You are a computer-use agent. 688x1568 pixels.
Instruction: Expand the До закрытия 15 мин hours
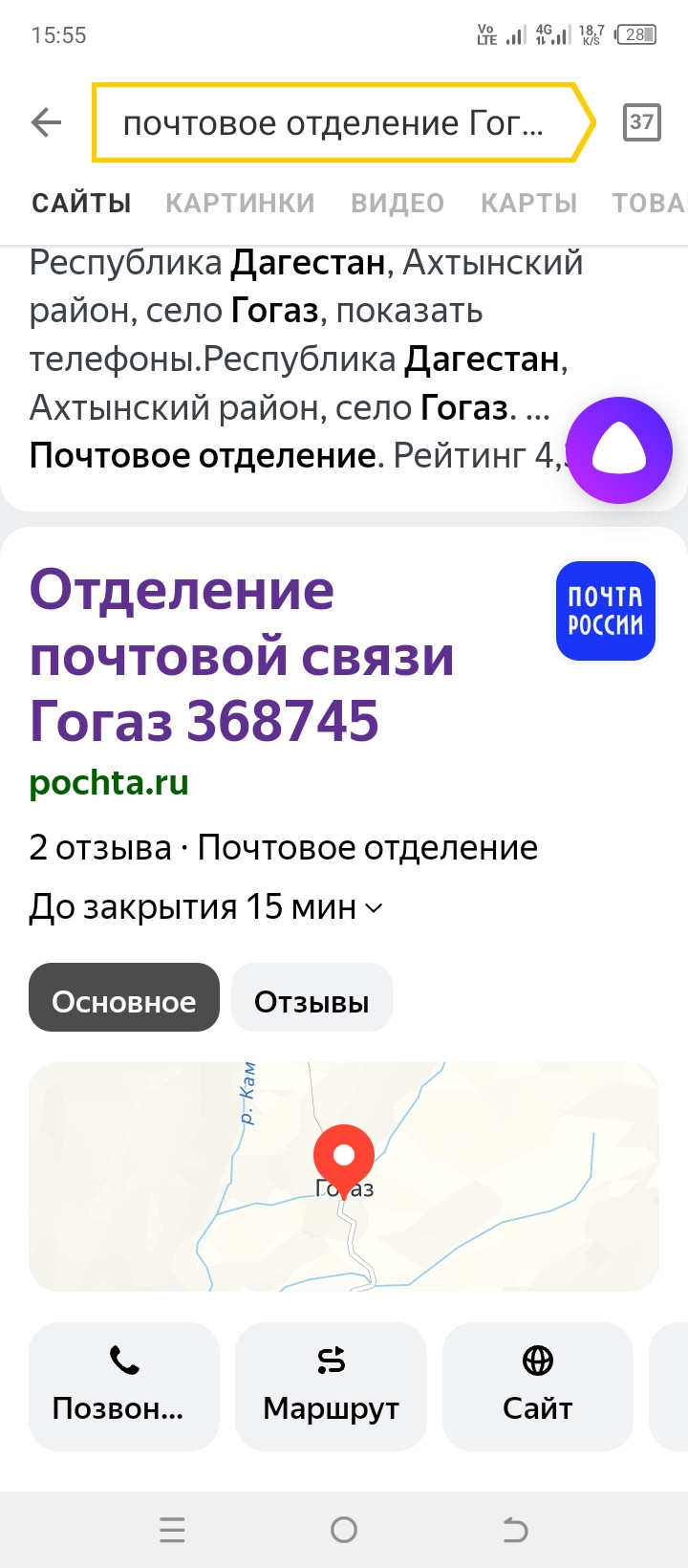tap(205, 907)
